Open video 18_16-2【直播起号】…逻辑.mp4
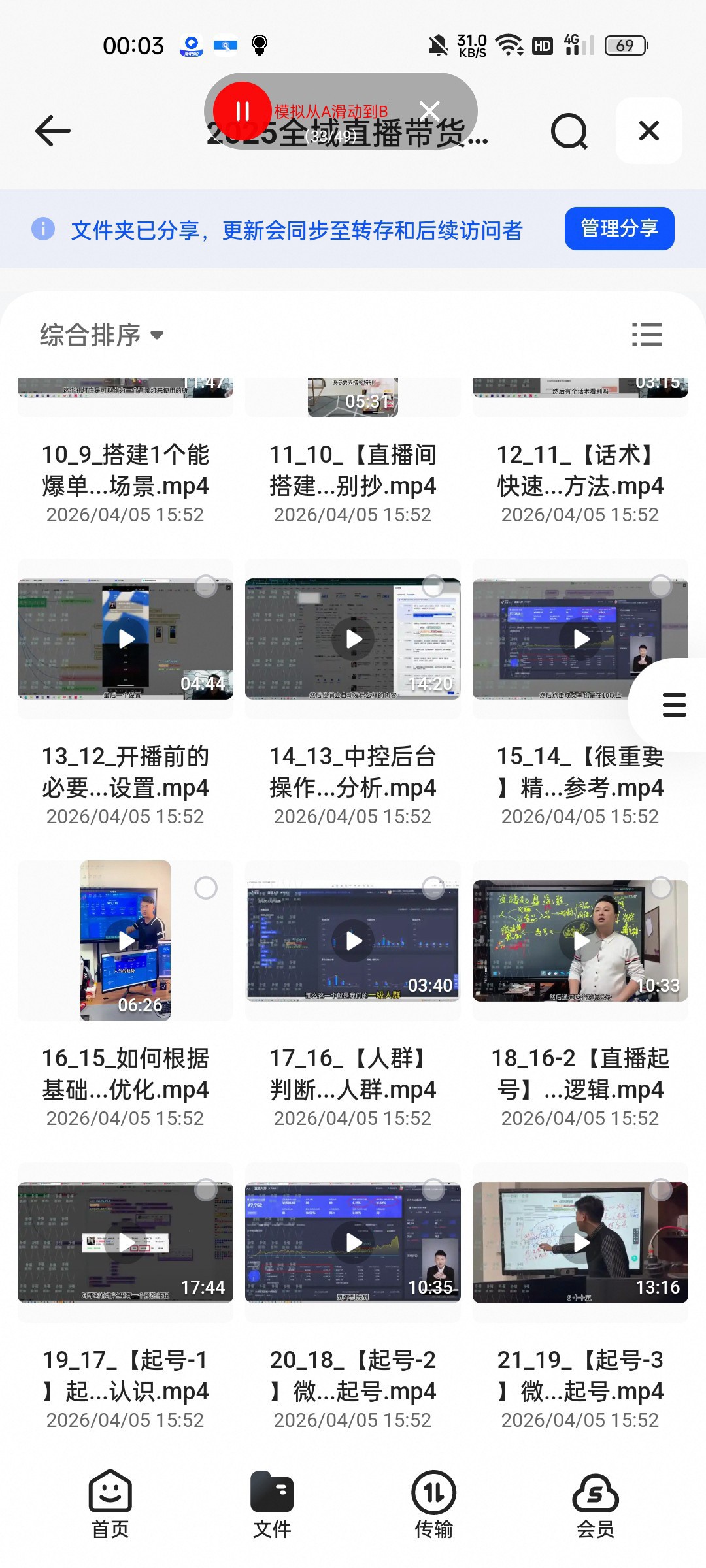 [x=580, y=941]
